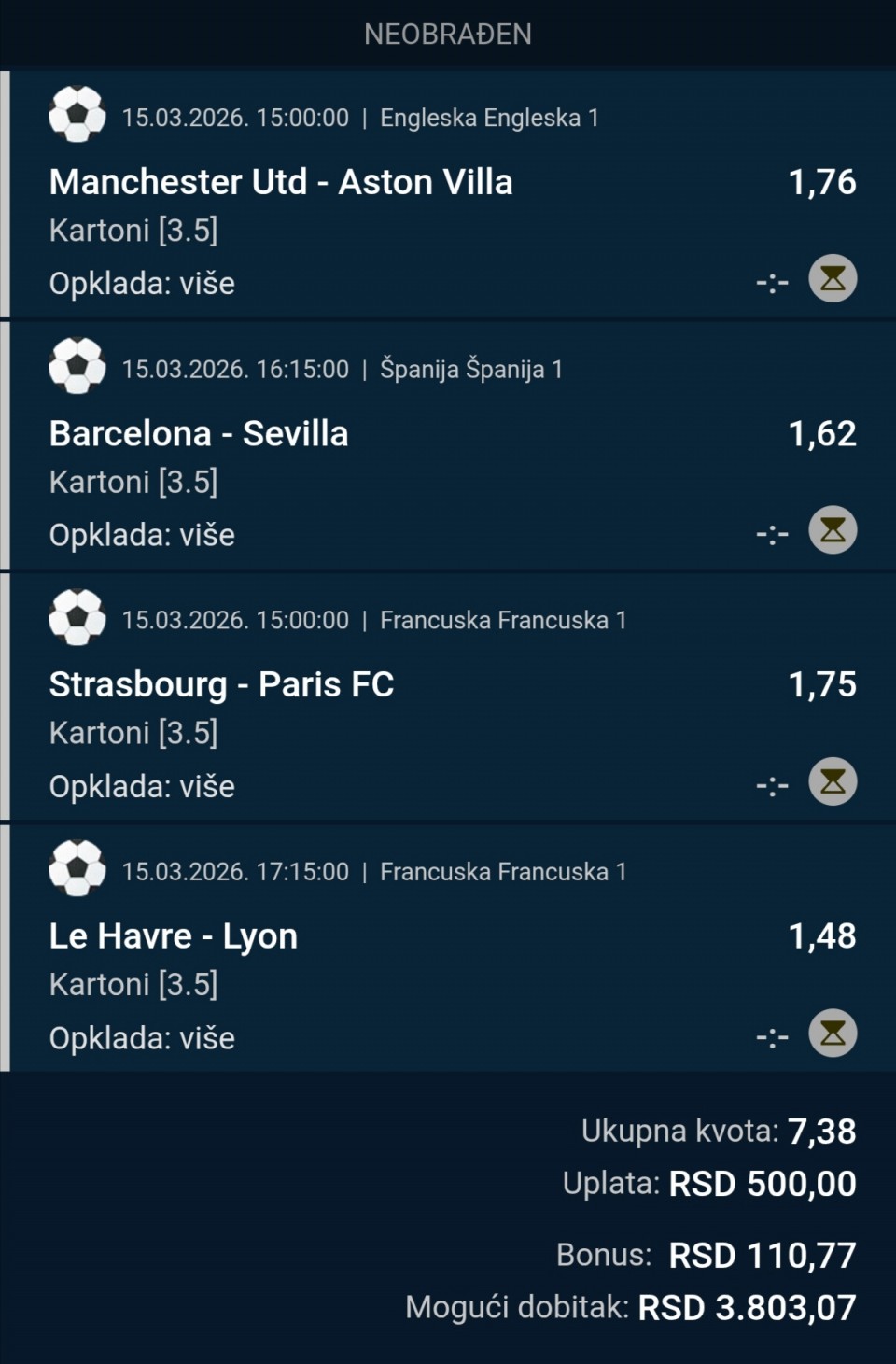
Task: Open the Strasbourg - Paris FC match row
Action: click(221, 685)
